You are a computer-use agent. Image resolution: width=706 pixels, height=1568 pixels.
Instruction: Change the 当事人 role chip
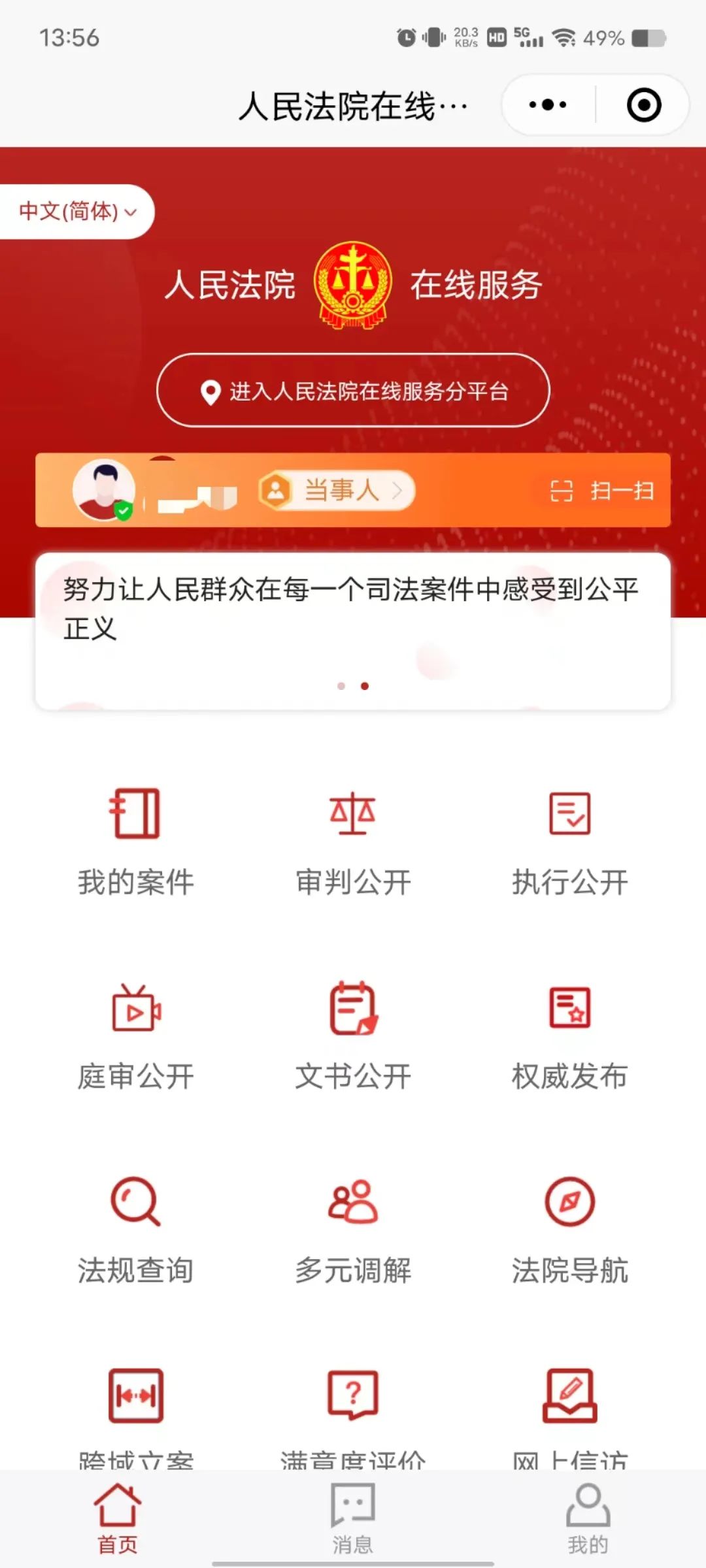click(337, 490)
